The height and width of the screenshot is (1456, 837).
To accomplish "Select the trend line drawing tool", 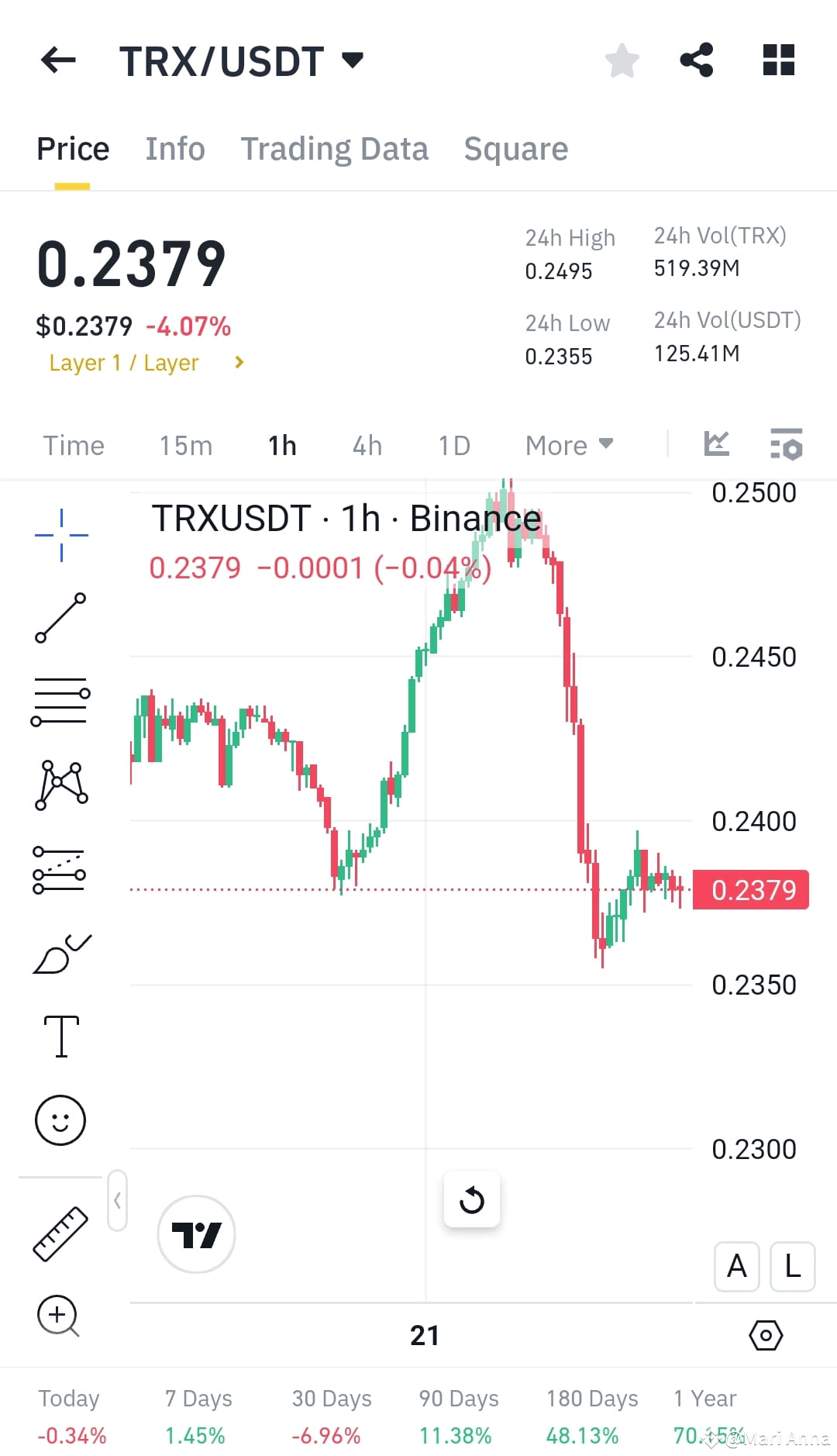I will [x=60, y=616].
